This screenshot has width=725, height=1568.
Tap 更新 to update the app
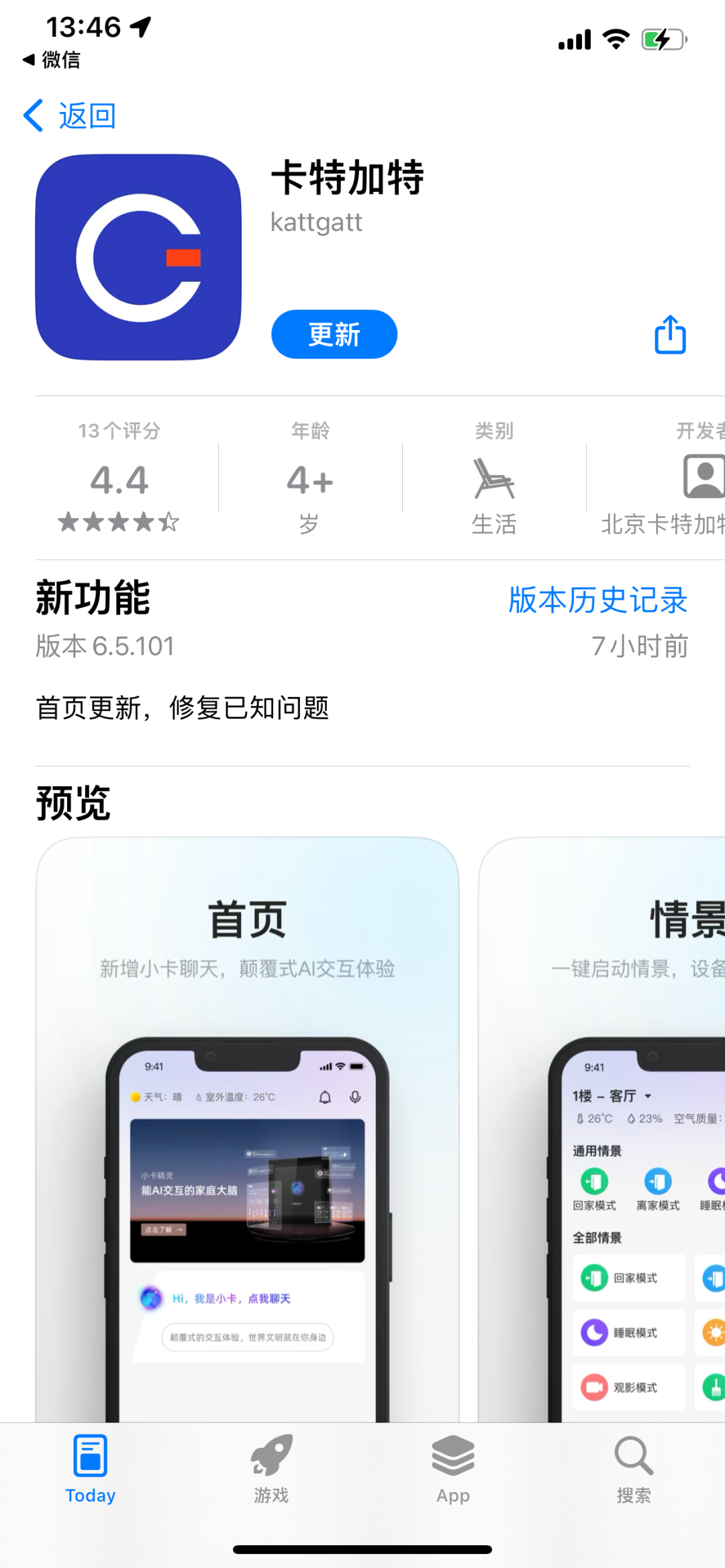(x=334, y=334)
